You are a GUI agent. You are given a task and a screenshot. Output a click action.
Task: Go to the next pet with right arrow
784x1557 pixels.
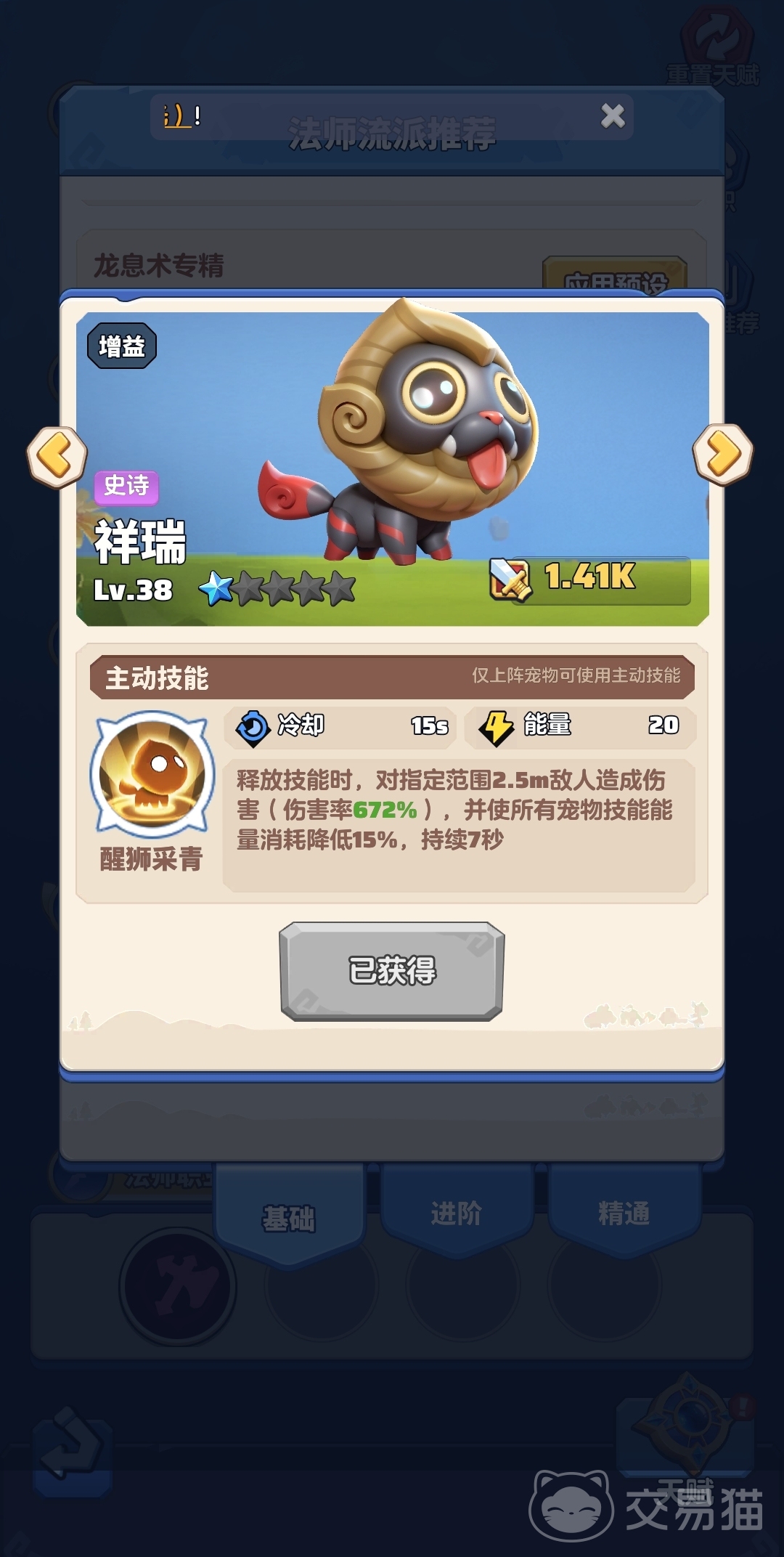723,455
